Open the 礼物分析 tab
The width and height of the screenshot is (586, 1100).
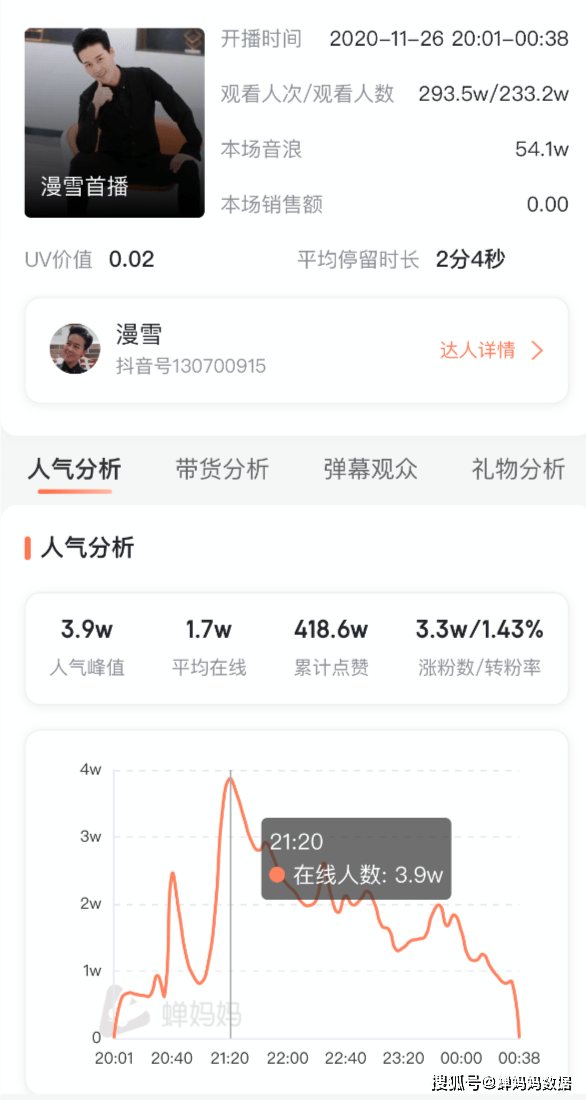pyautogui.click(x=519, y=469)
